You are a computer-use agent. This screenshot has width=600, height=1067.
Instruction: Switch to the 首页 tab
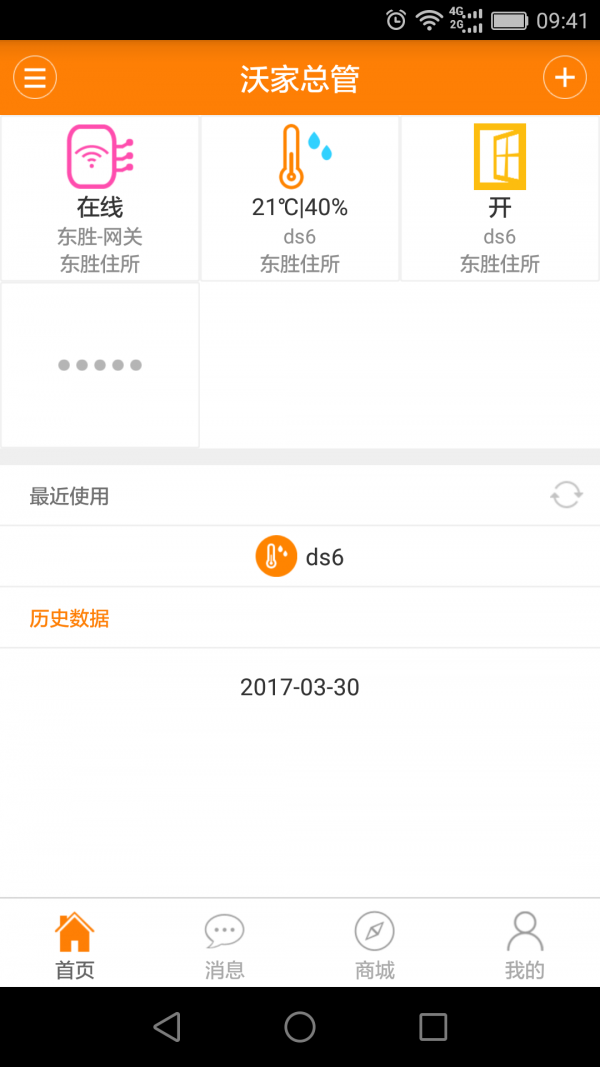75,944
